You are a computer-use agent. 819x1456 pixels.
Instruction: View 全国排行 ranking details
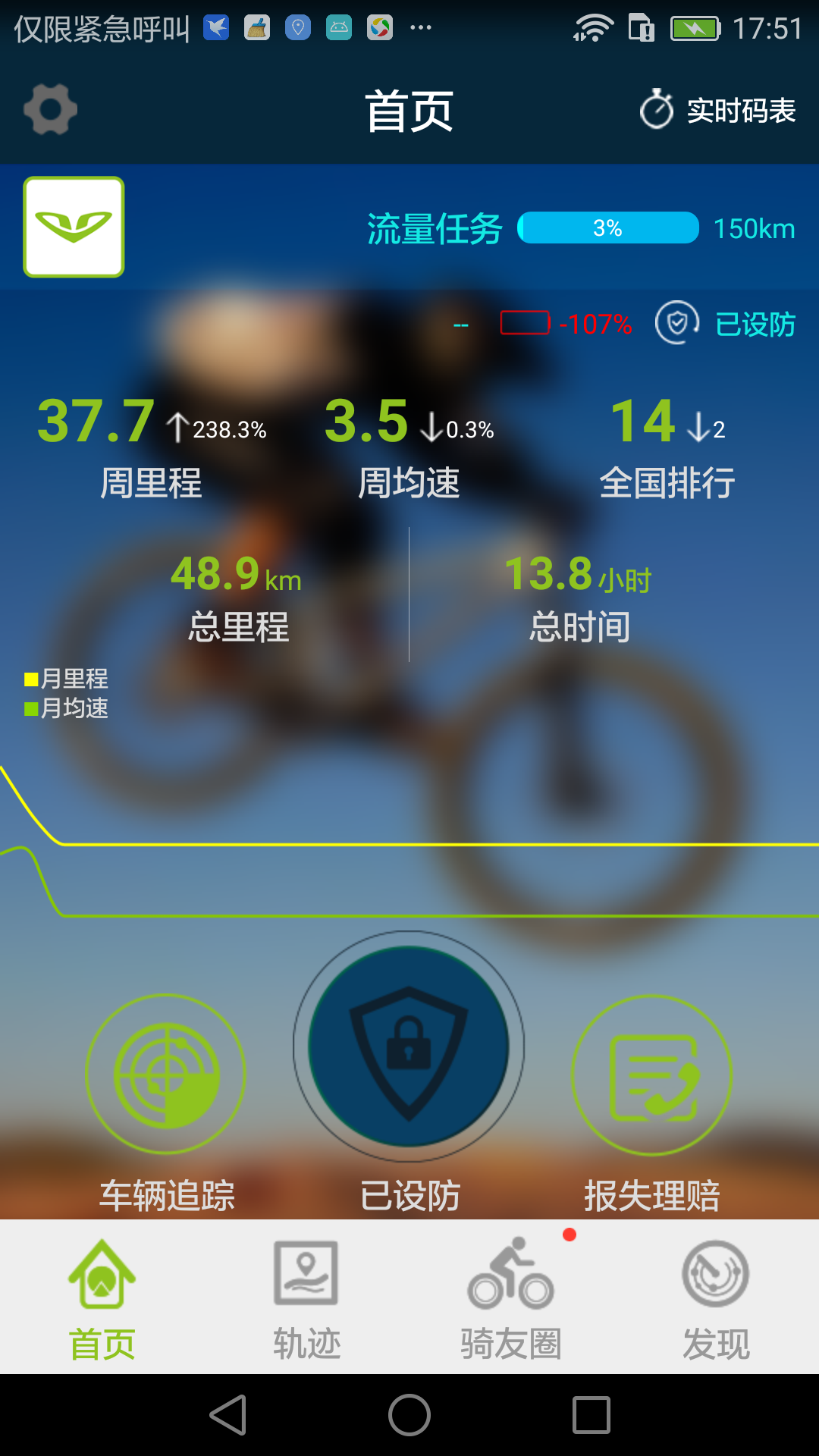[667, 447]
